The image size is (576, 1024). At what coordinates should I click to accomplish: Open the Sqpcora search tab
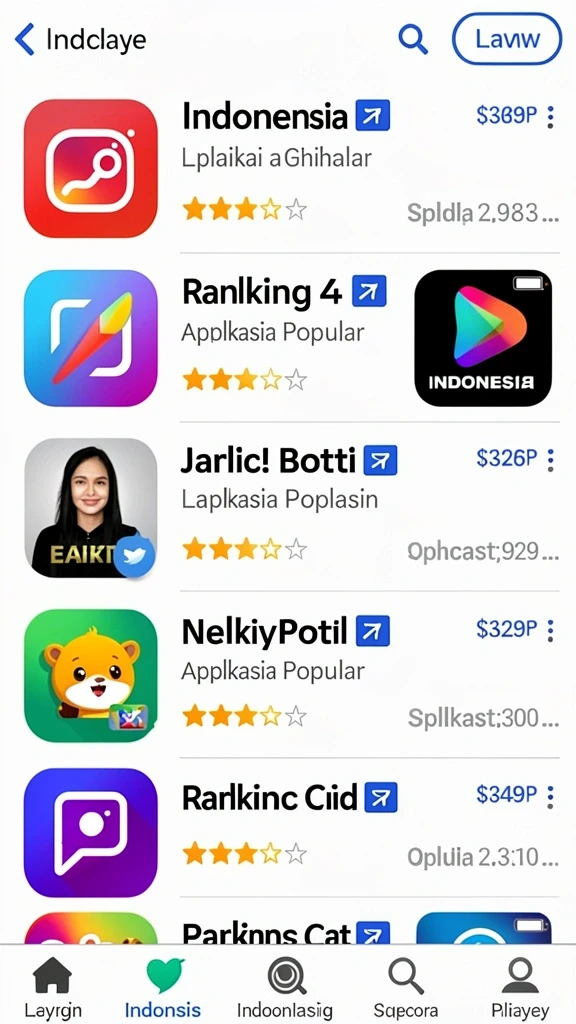coord(406,986)
